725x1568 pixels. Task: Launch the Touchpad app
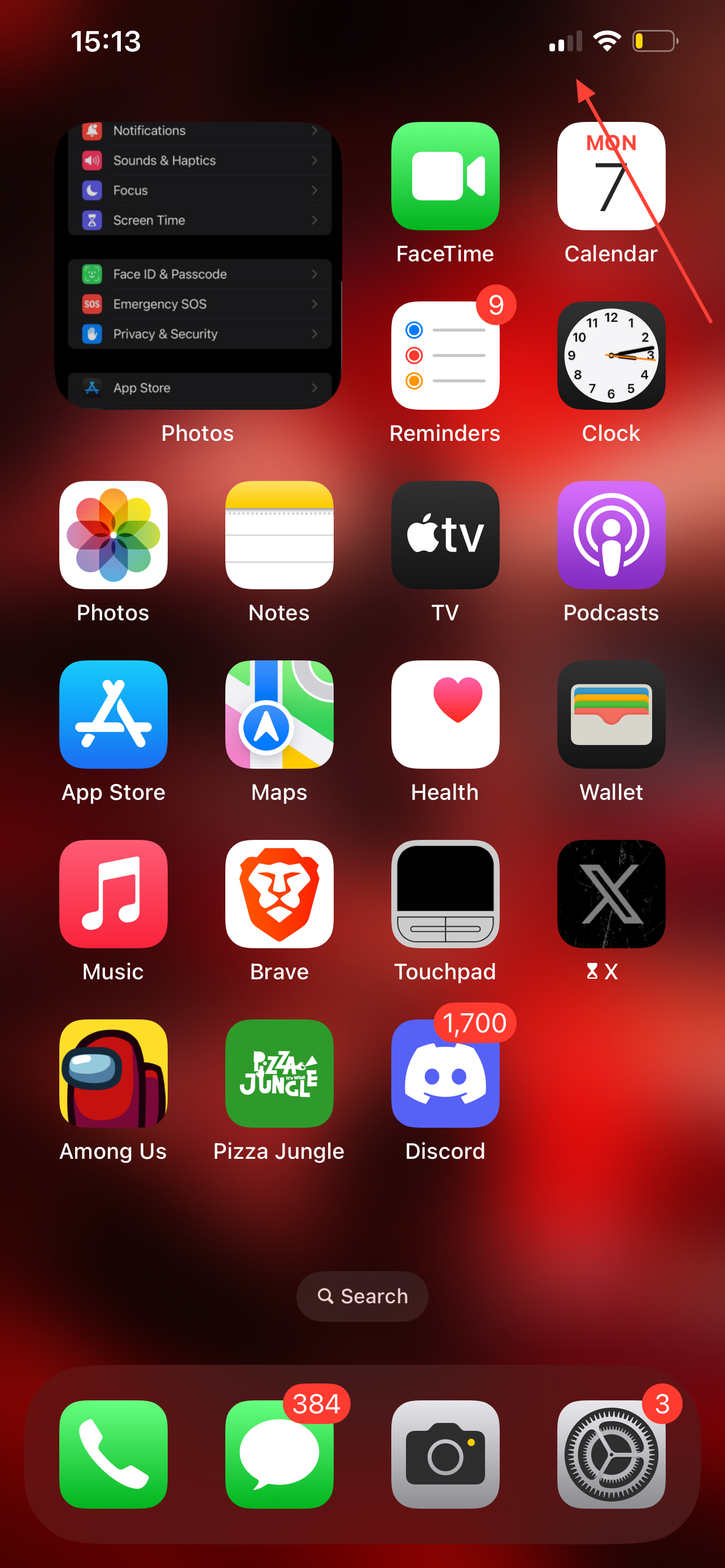(445, 894)
